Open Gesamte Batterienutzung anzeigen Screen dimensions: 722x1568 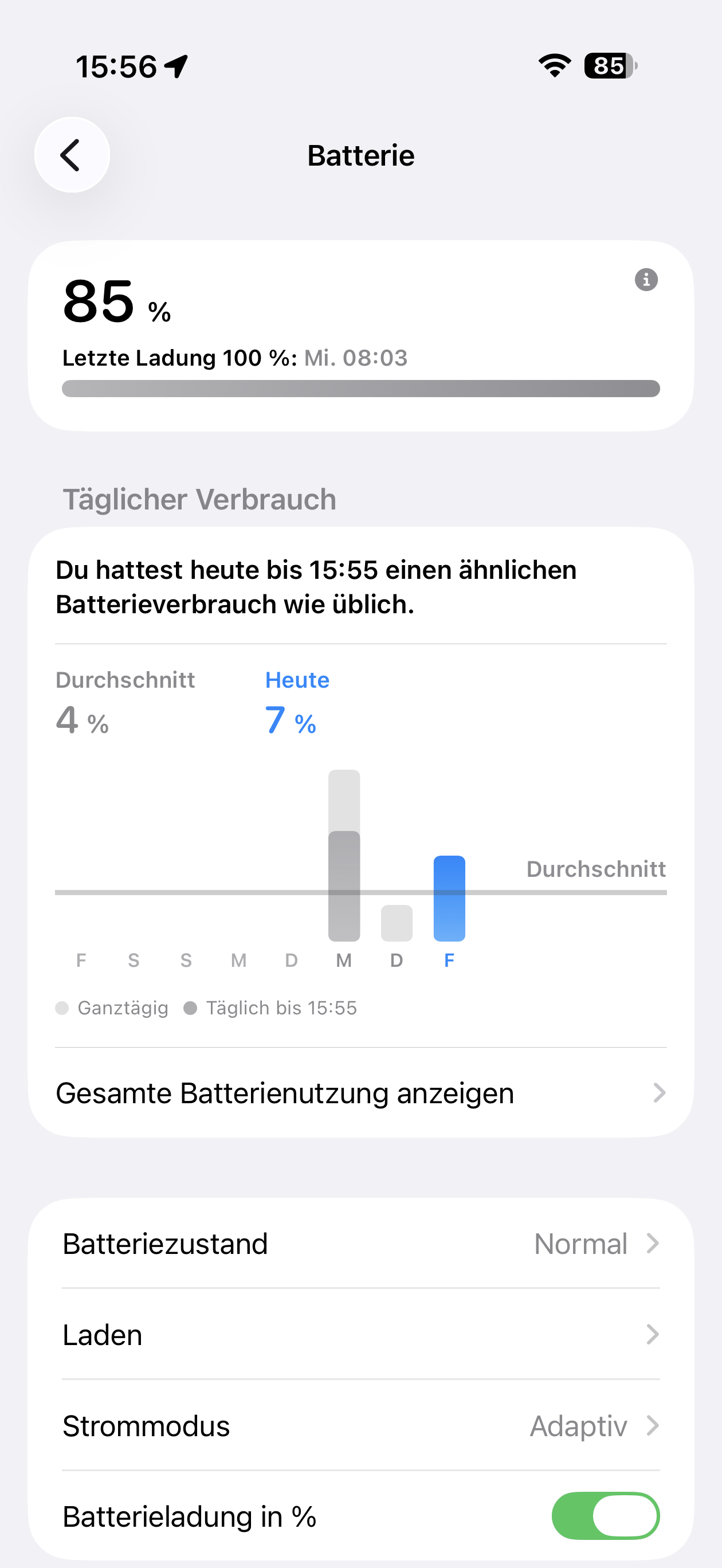pos(360,1093)
